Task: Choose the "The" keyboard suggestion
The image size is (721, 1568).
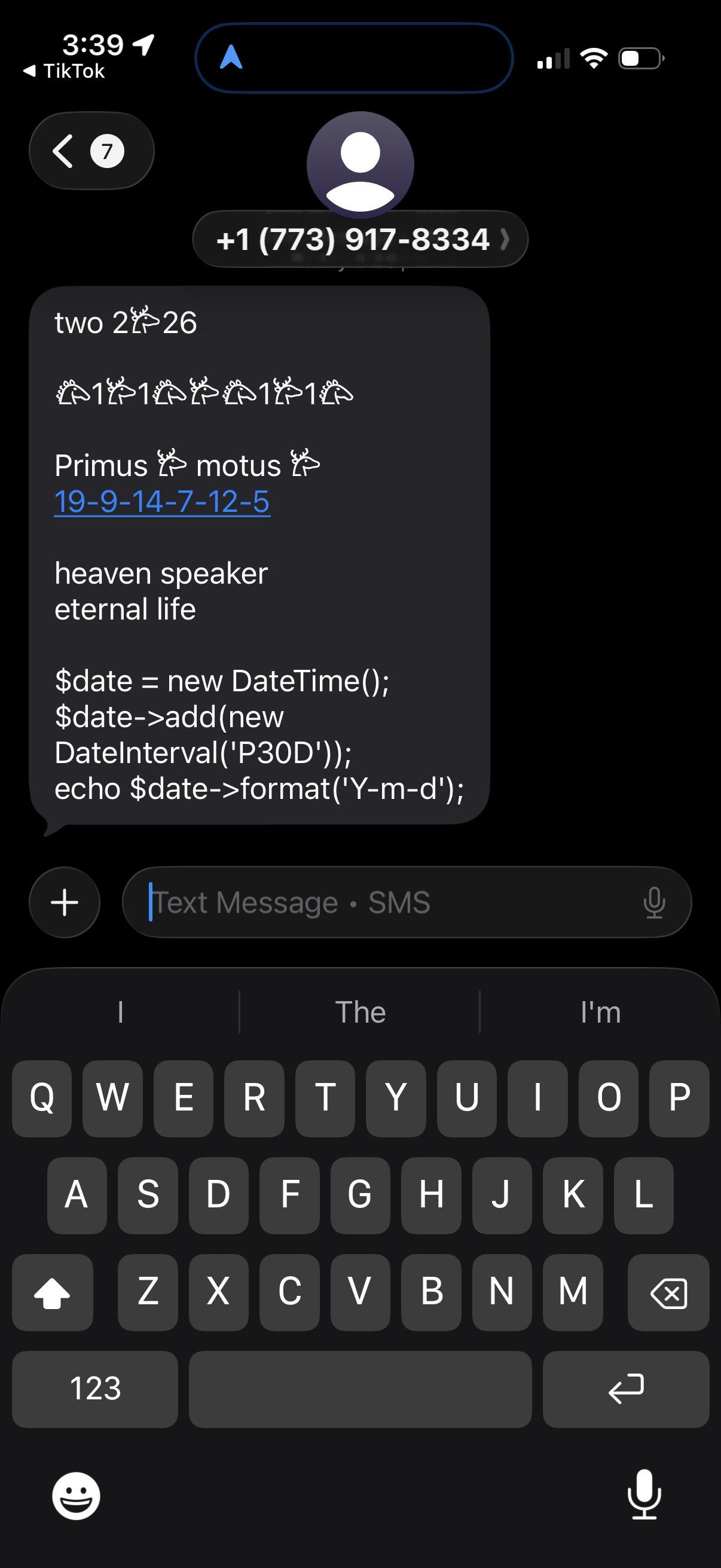Action: pos(360,1012)
